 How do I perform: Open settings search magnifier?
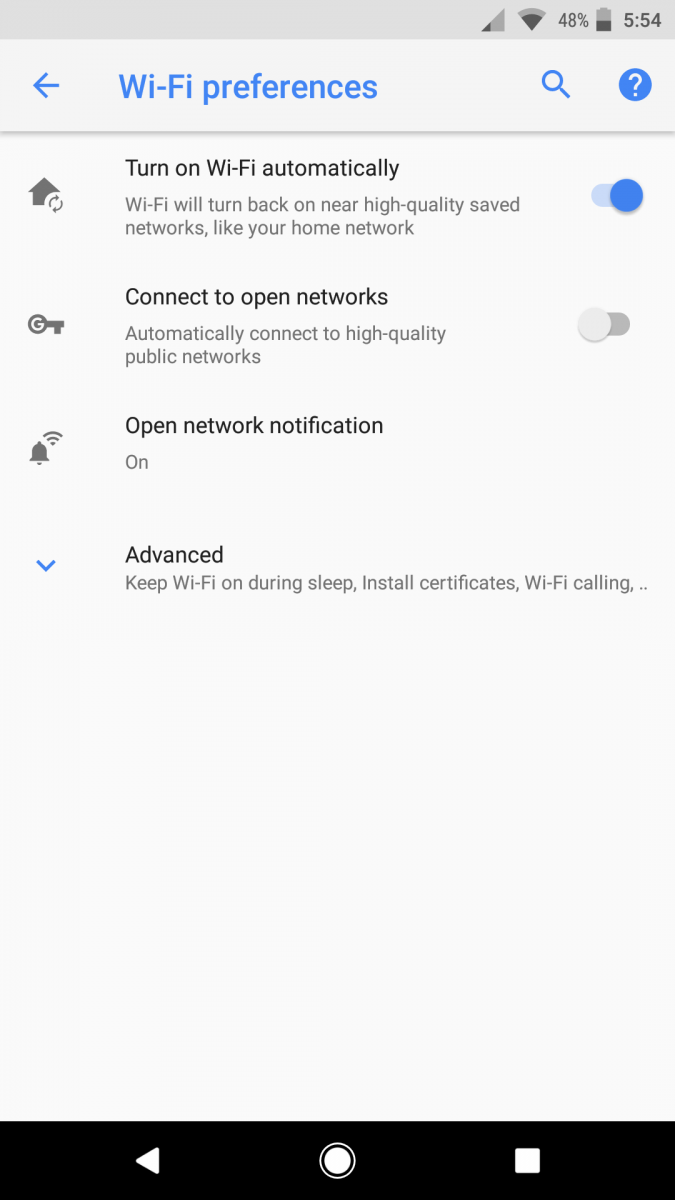click(x=556, y=85)
